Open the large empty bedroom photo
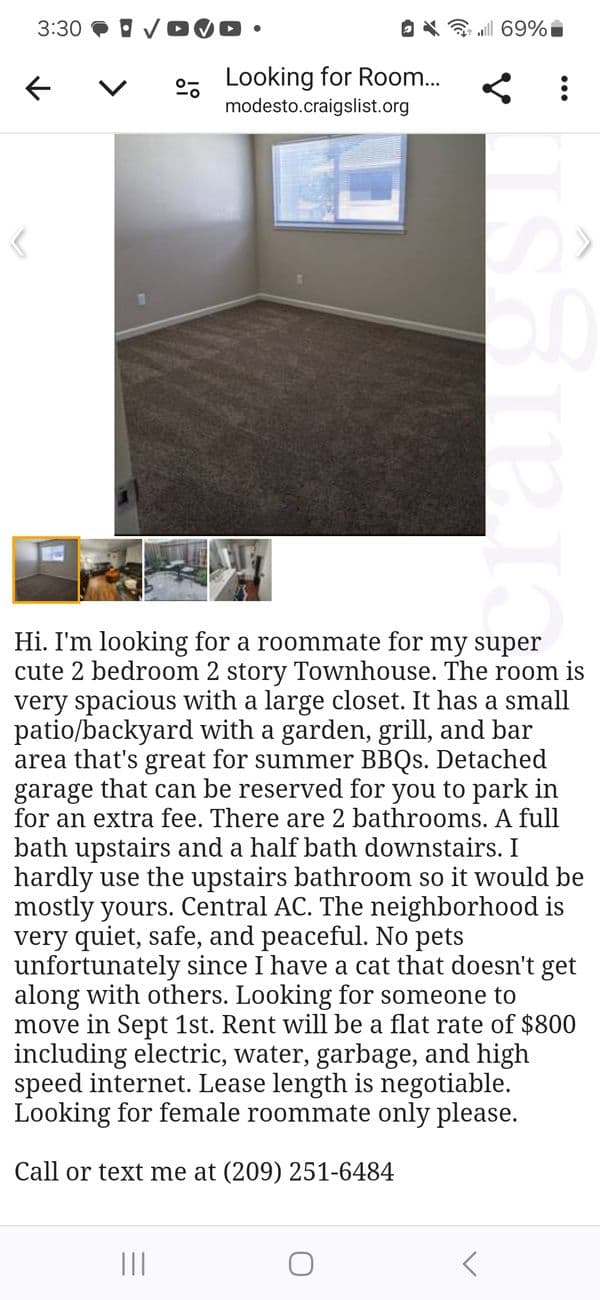The height and width of the screenshot is (1300, 600). pyautogui.click(x=300, y=334)
